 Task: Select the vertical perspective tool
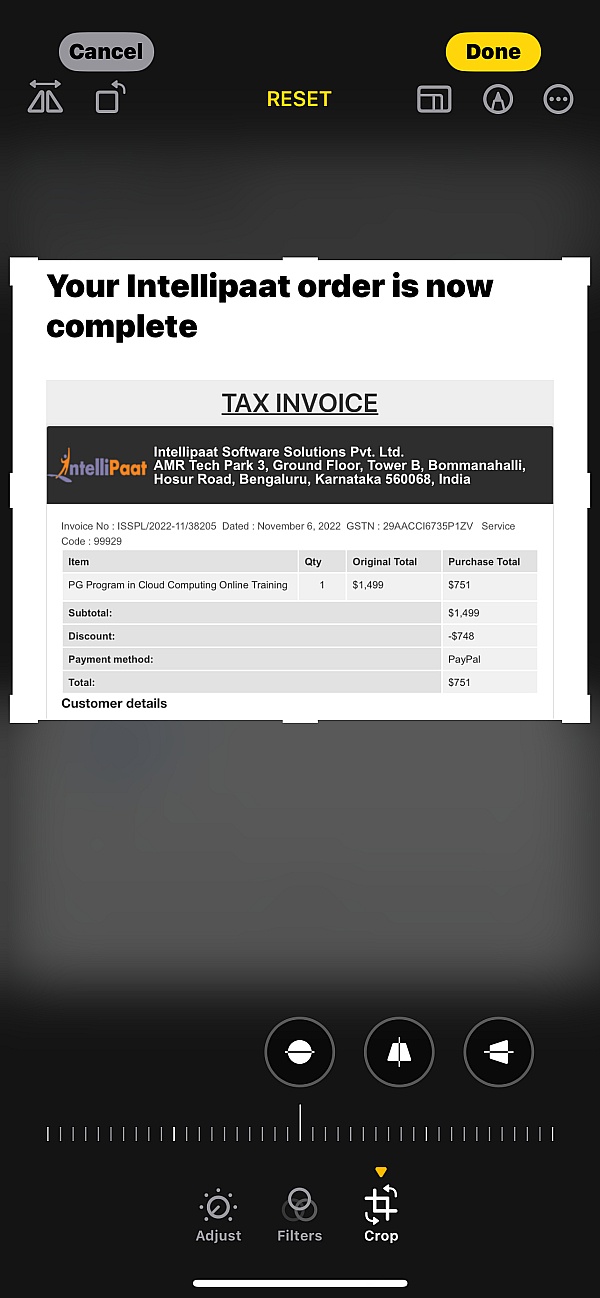(399, 1052)
